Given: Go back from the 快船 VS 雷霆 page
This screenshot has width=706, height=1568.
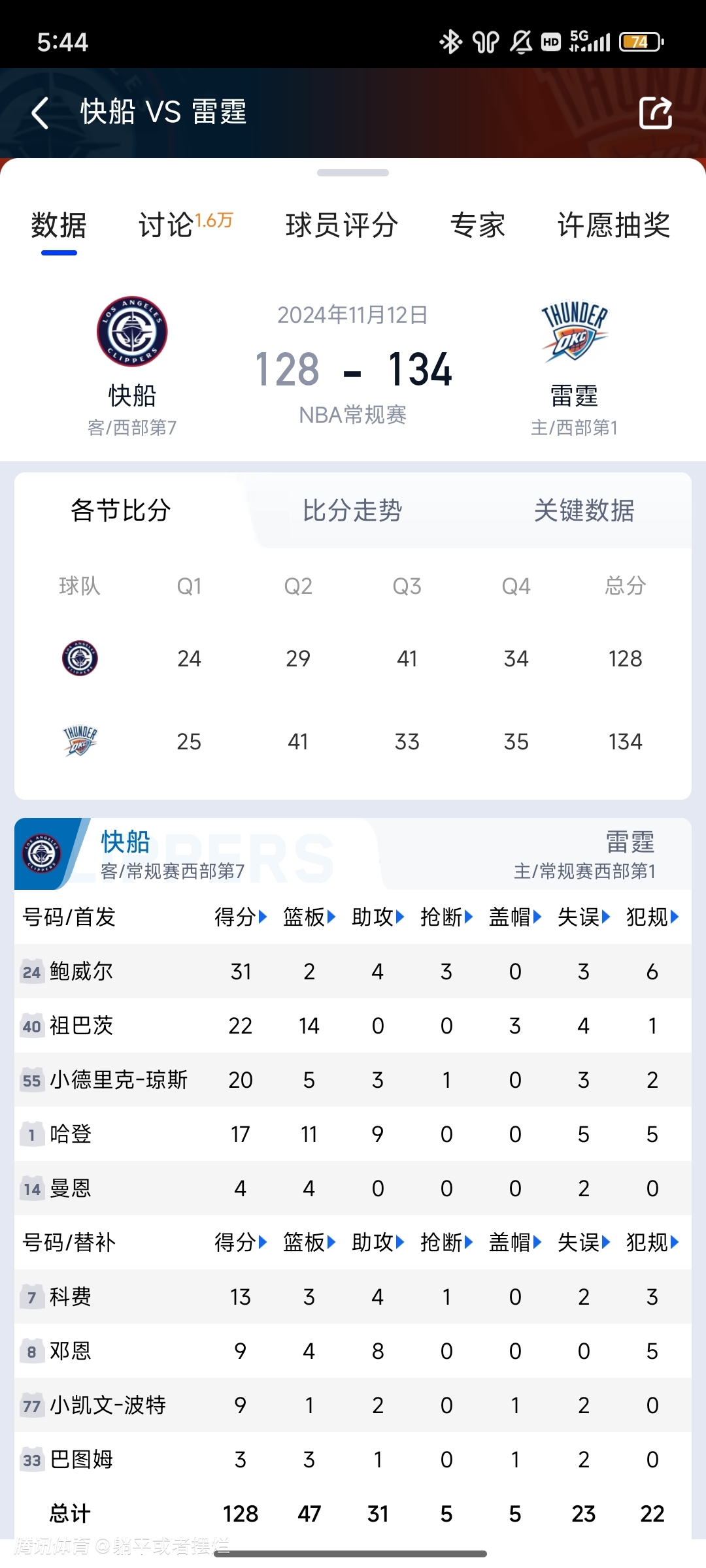Looking at the screenshot, I should (x=40, y=112).
